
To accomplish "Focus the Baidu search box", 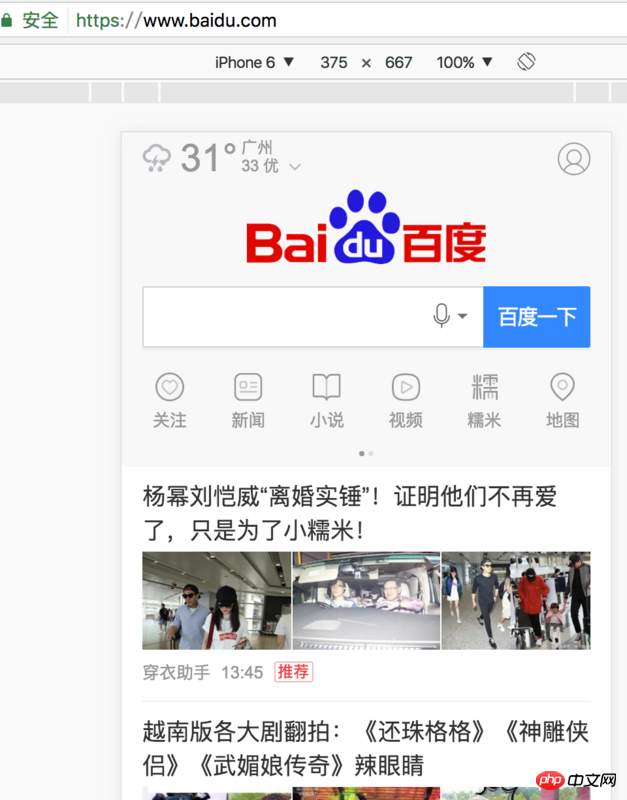I will point(285,317).
